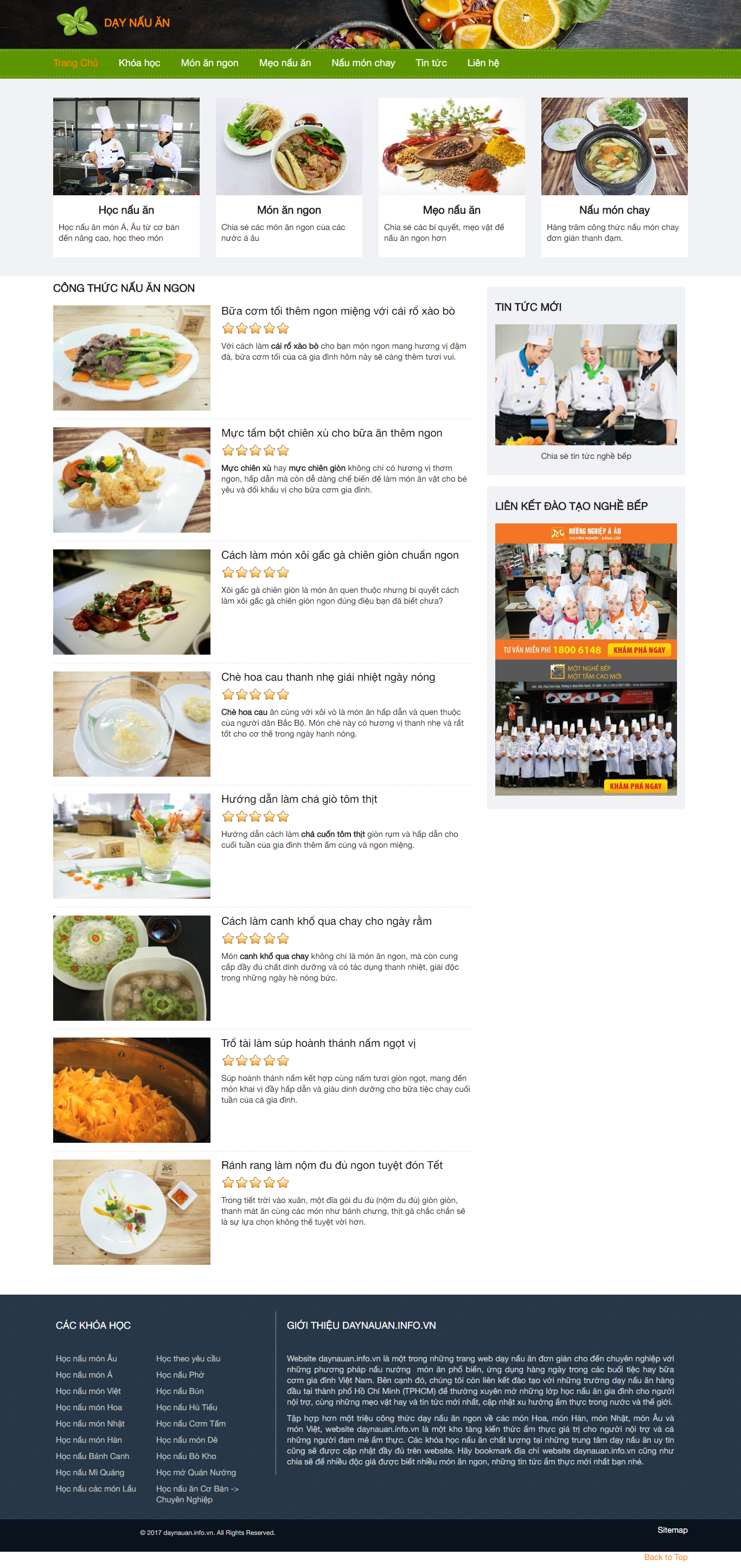Open the Khóa học menu item
This screenshot has height=1568, width=741.
(x=139, y=63)
